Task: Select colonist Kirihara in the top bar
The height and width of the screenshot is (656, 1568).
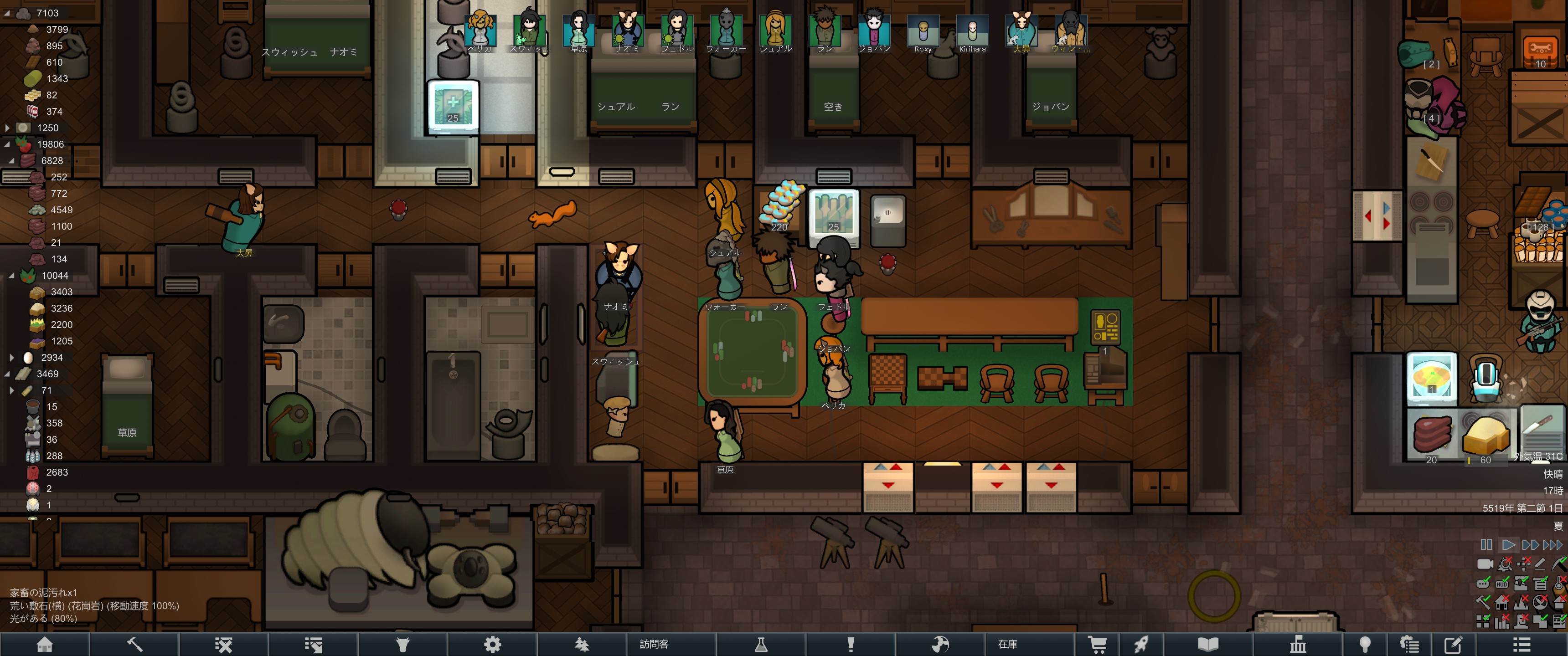Action: 972,31
